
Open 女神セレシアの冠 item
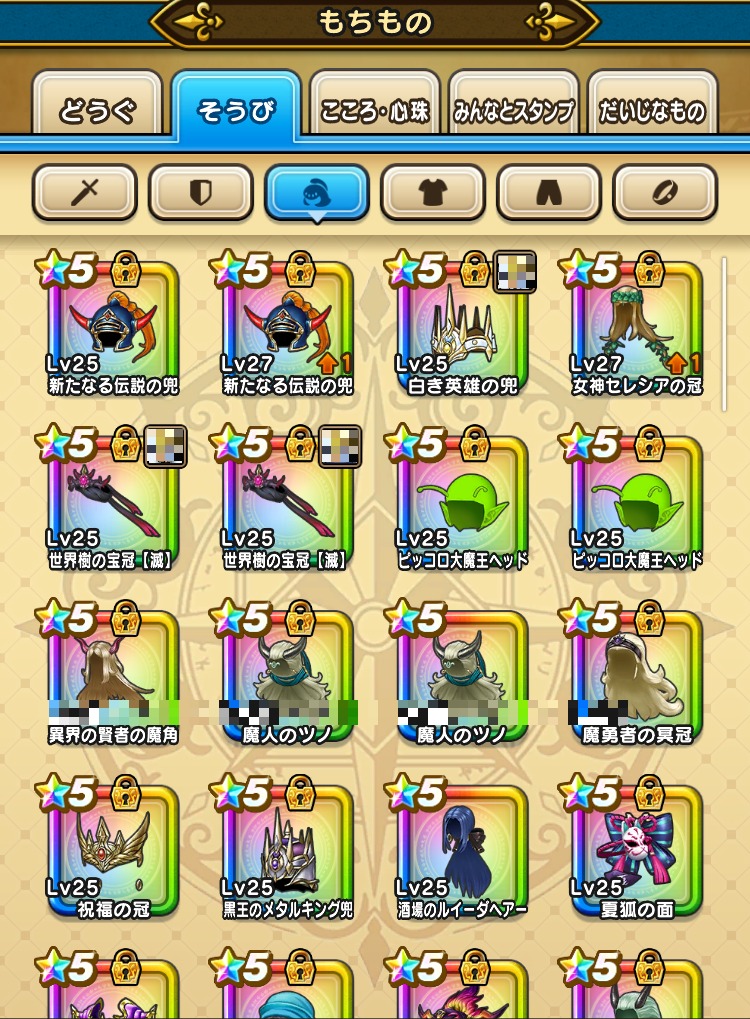pyautogui.click(x=636, y=330)
